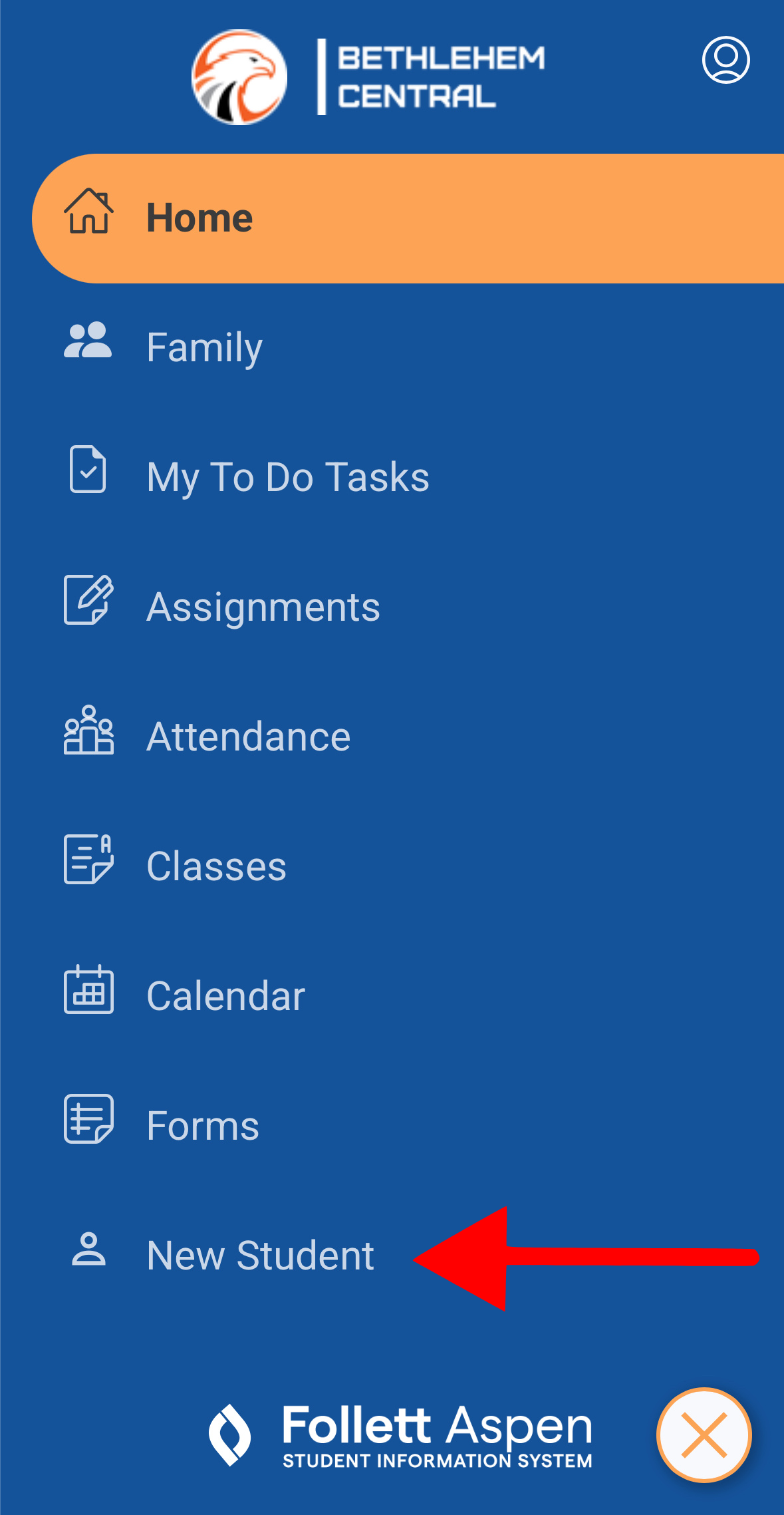Screen dimensions: 784x1515
Task: Select the Calendar icon
Action: 88,991
